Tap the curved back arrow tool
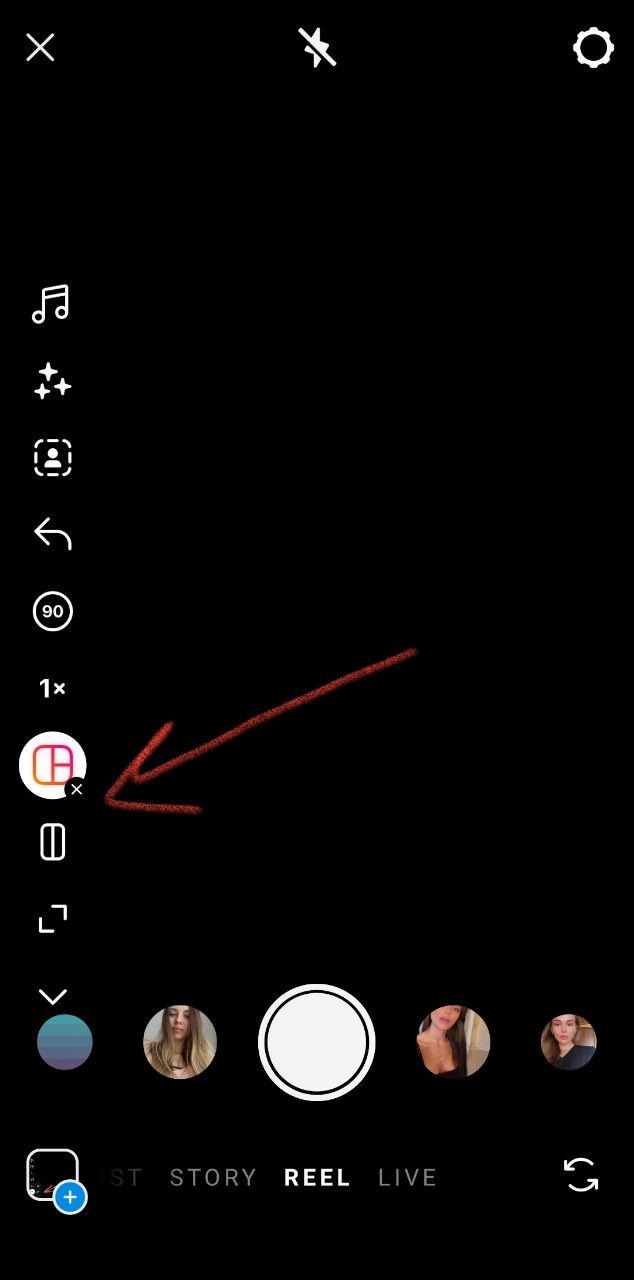Screen dimensions: 634x1280 coord(52,535)
